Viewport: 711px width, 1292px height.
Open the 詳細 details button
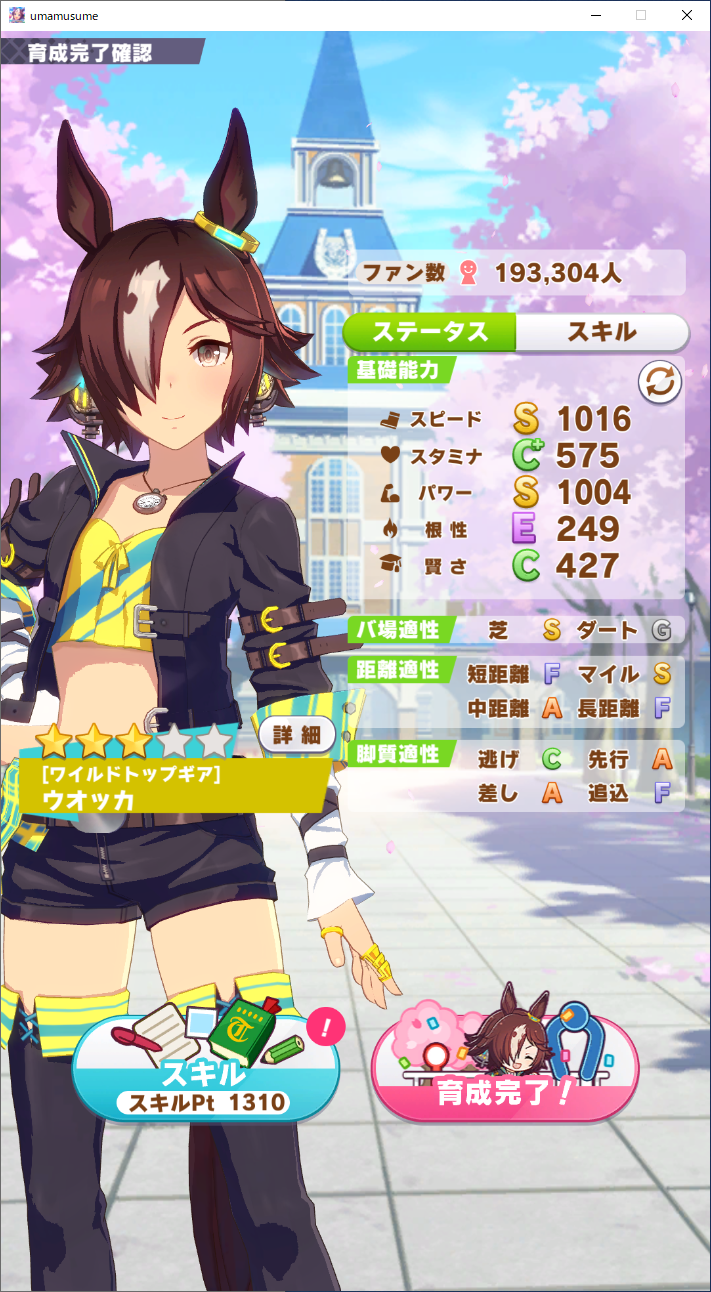[297, 735]
